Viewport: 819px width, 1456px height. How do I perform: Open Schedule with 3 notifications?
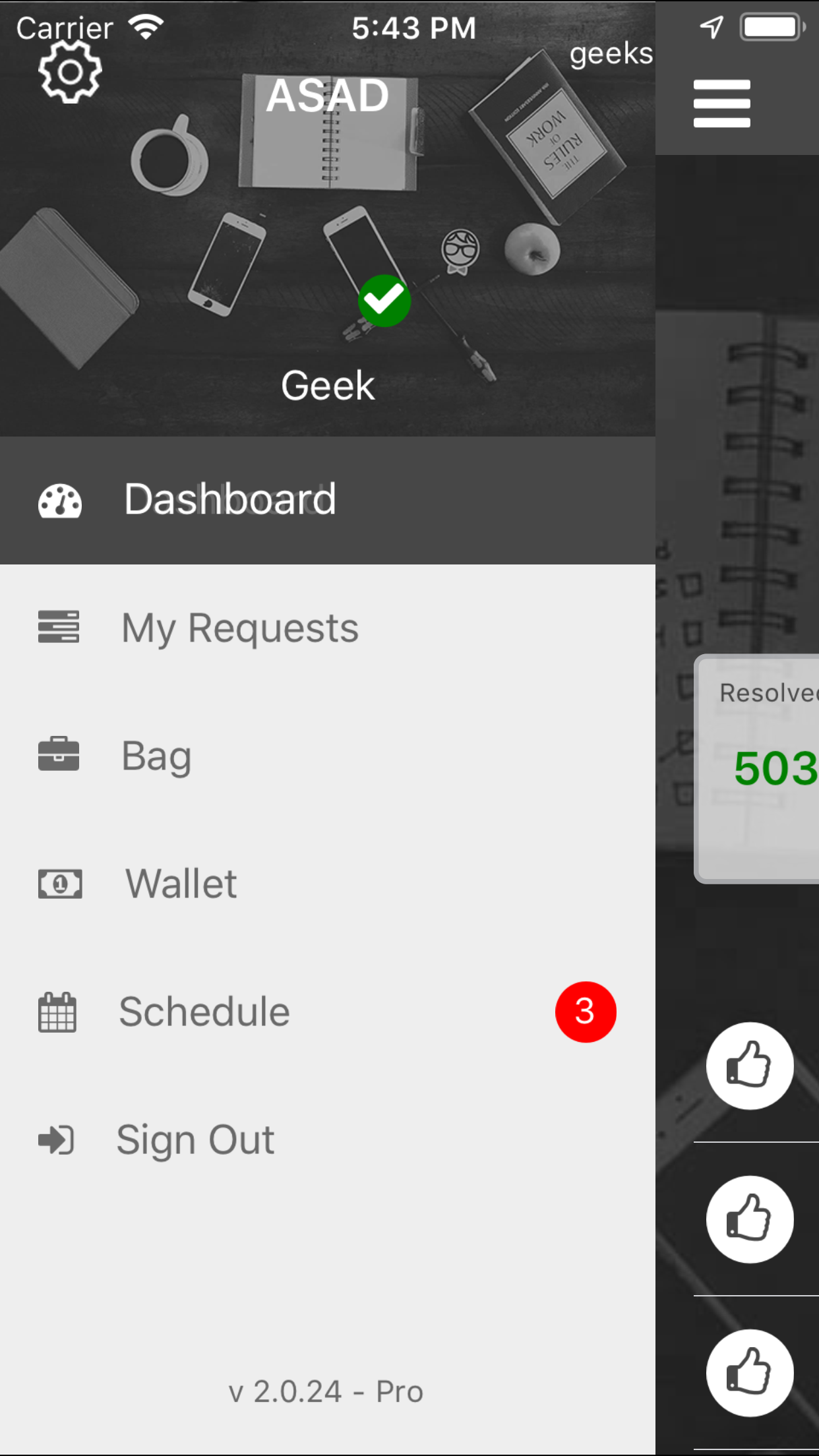[204, 1012]
